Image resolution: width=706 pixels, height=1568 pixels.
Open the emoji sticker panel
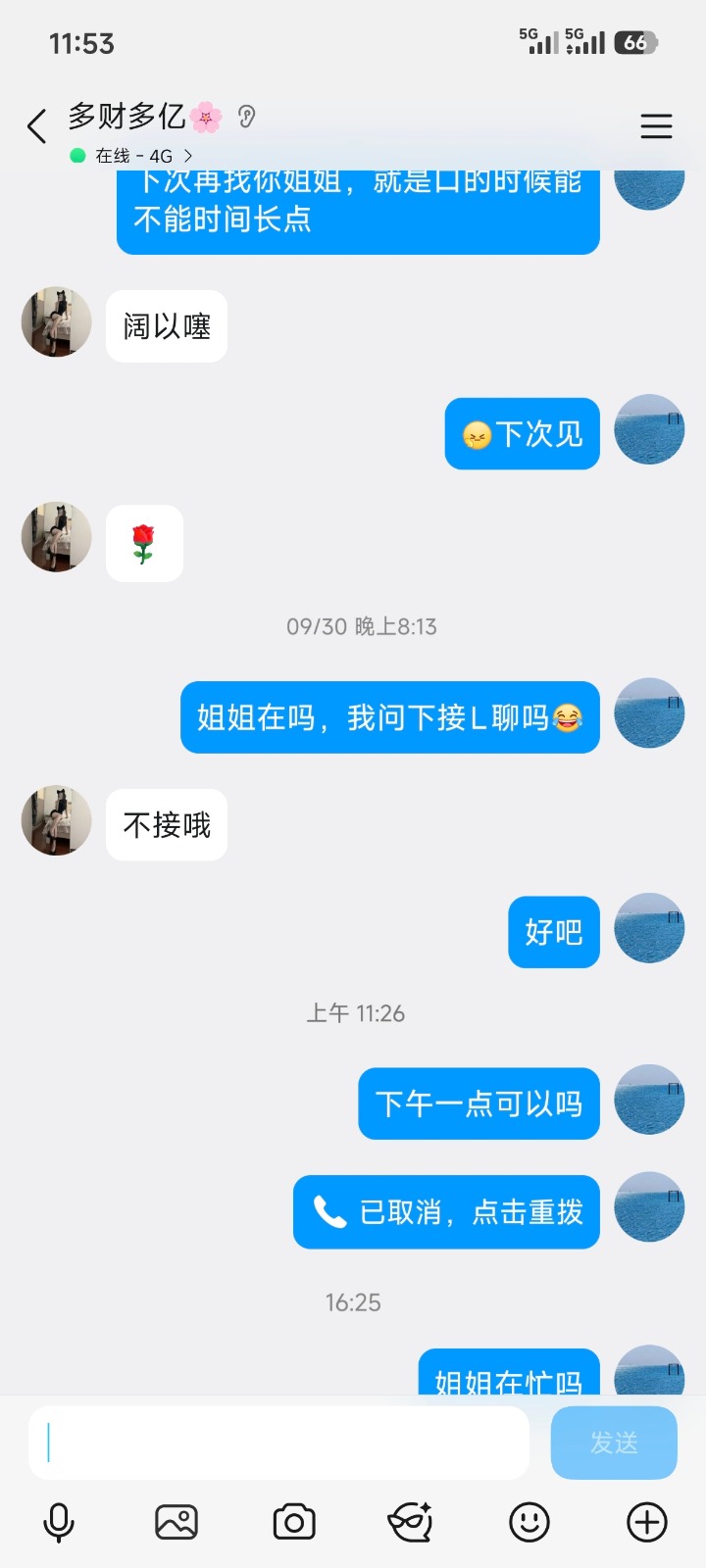pos(529,1523)
